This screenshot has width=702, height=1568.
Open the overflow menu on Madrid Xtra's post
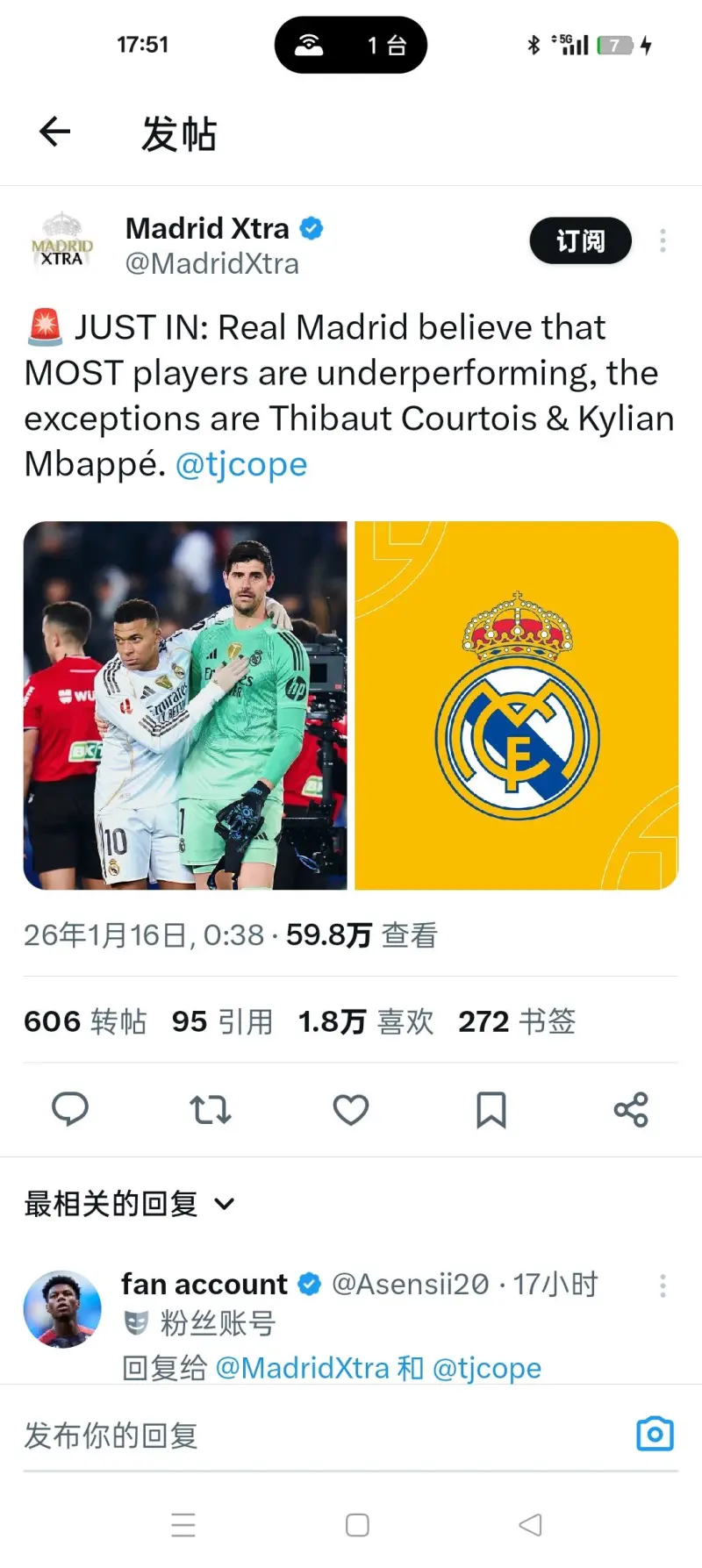pyautogui.click(x=663, y=240)
